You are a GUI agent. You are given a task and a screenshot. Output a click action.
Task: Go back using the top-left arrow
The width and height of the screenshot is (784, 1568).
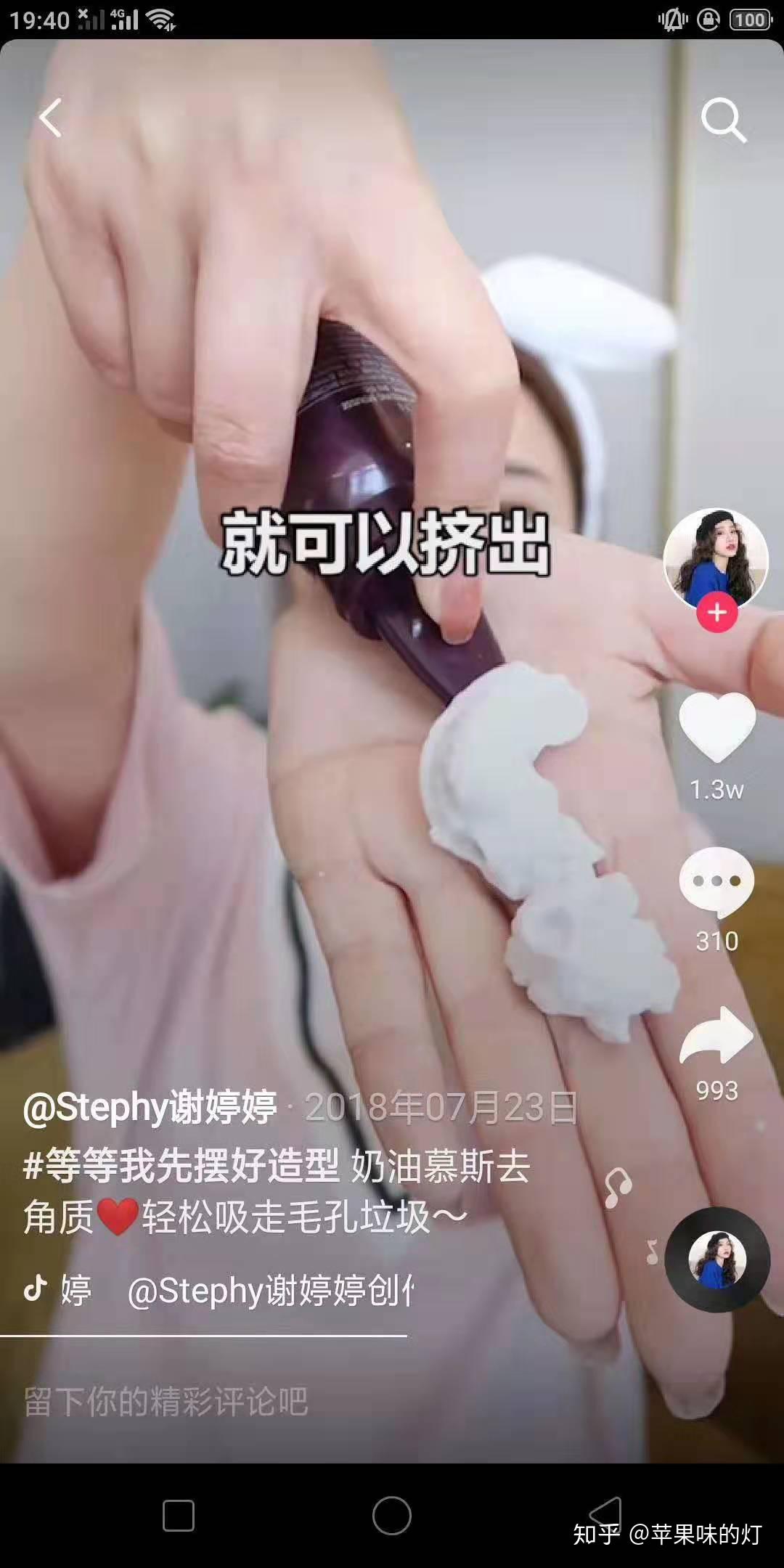pos(49,120)
